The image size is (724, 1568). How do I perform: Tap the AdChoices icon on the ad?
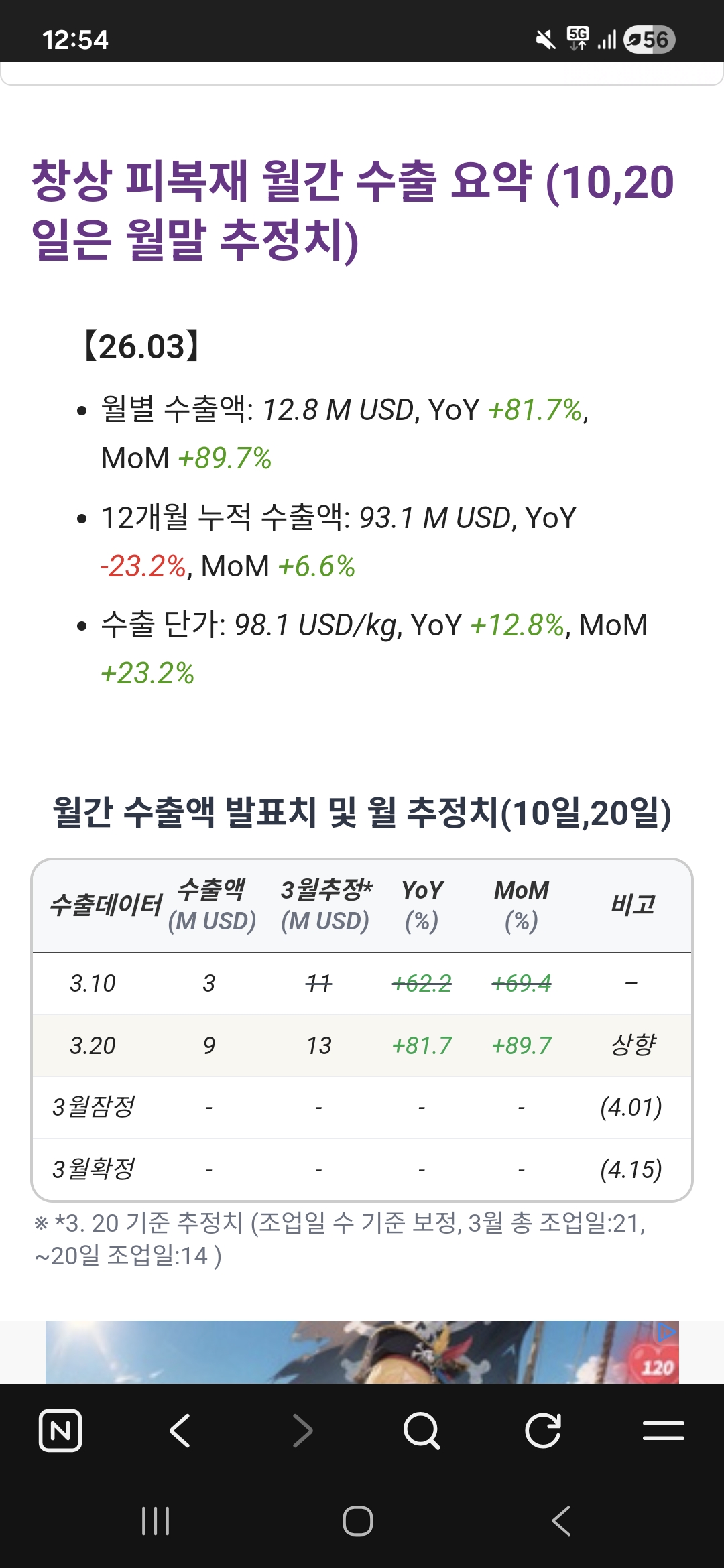666,1332
